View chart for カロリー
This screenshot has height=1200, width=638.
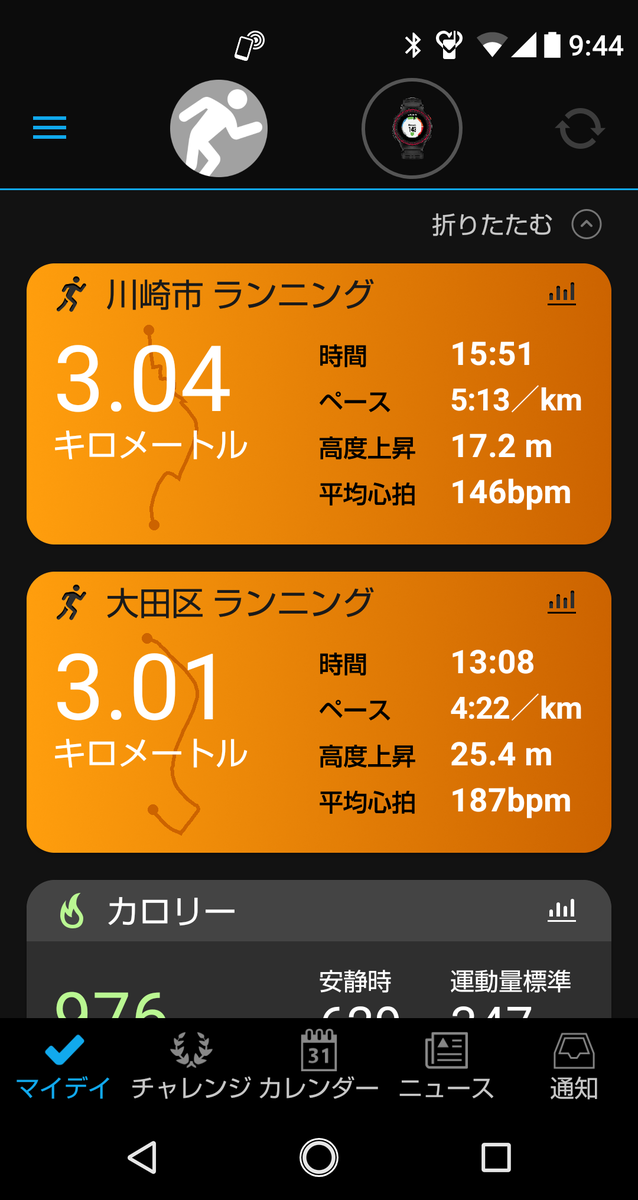pyautogui.click(x=562, y=910)
